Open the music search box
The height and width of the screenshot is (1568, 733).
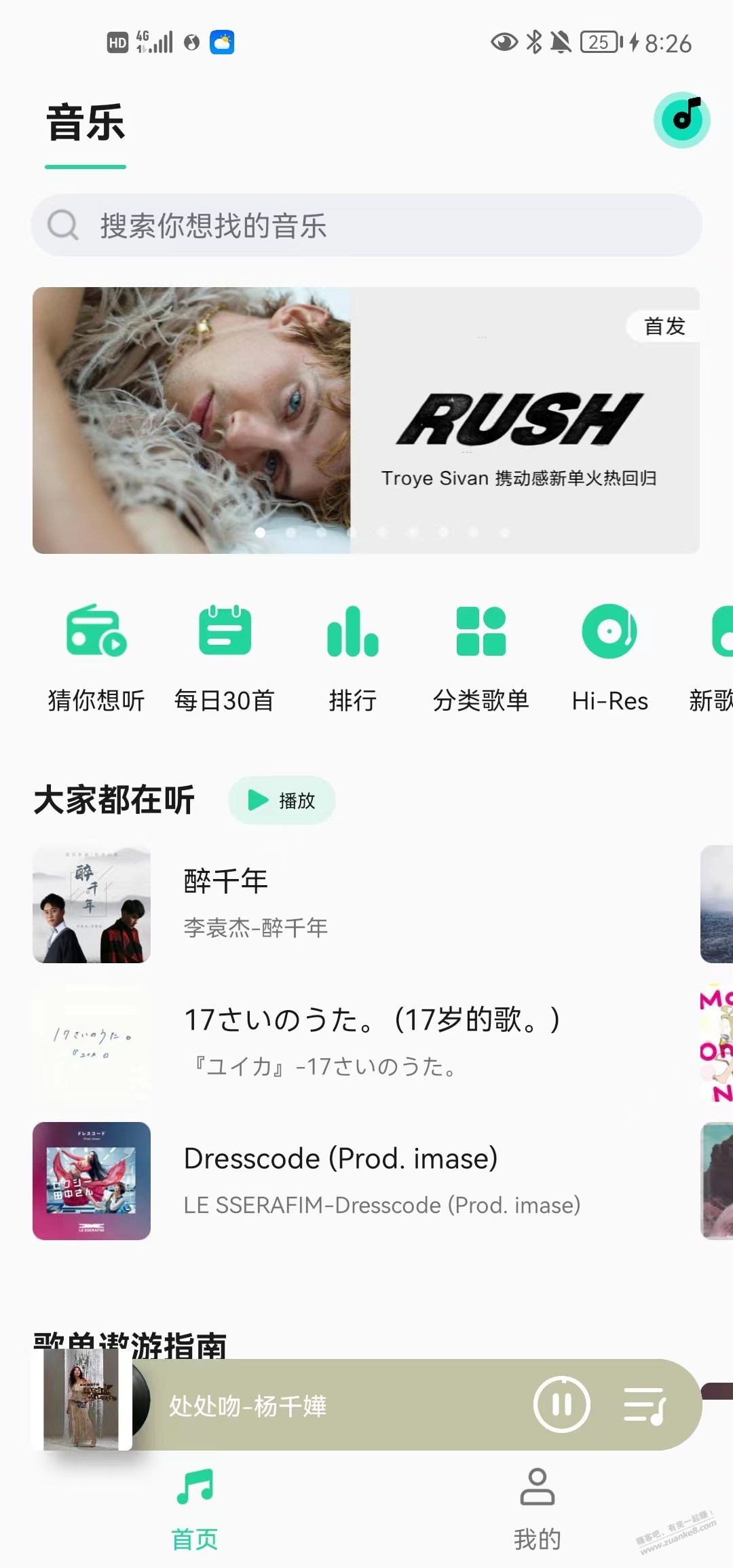point(366,225)
